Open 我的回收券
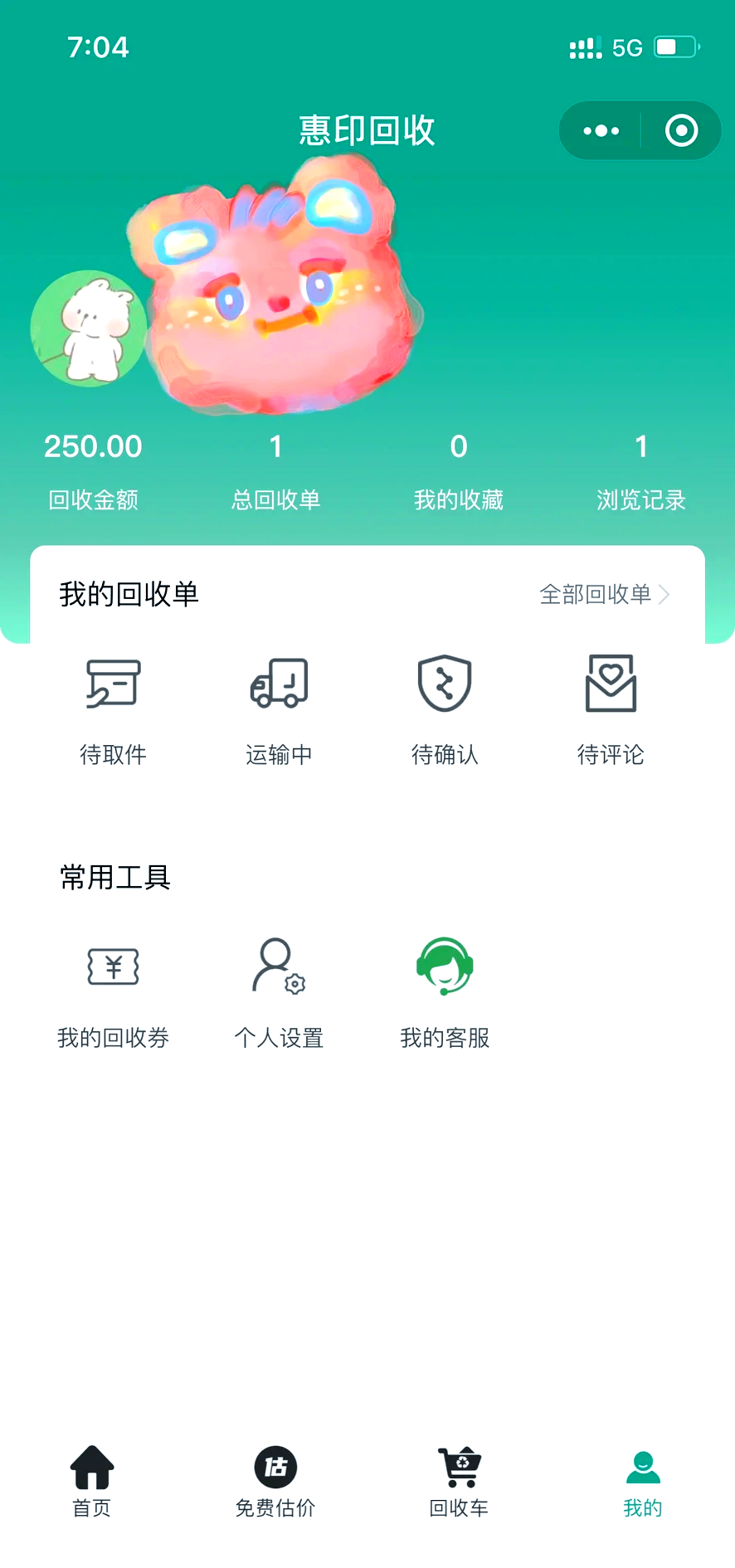Screen dimensions: 735x1568 point(114,991)
